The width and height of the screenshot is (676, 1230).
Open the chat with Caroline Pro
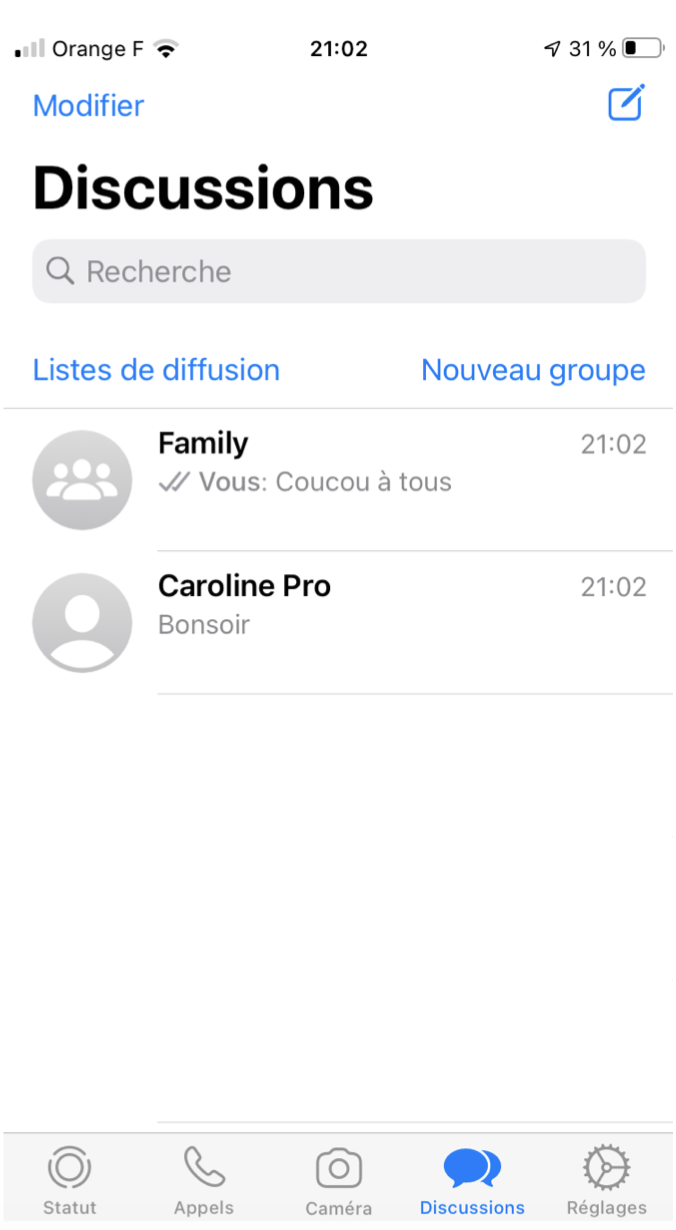[x=339, y=622]
